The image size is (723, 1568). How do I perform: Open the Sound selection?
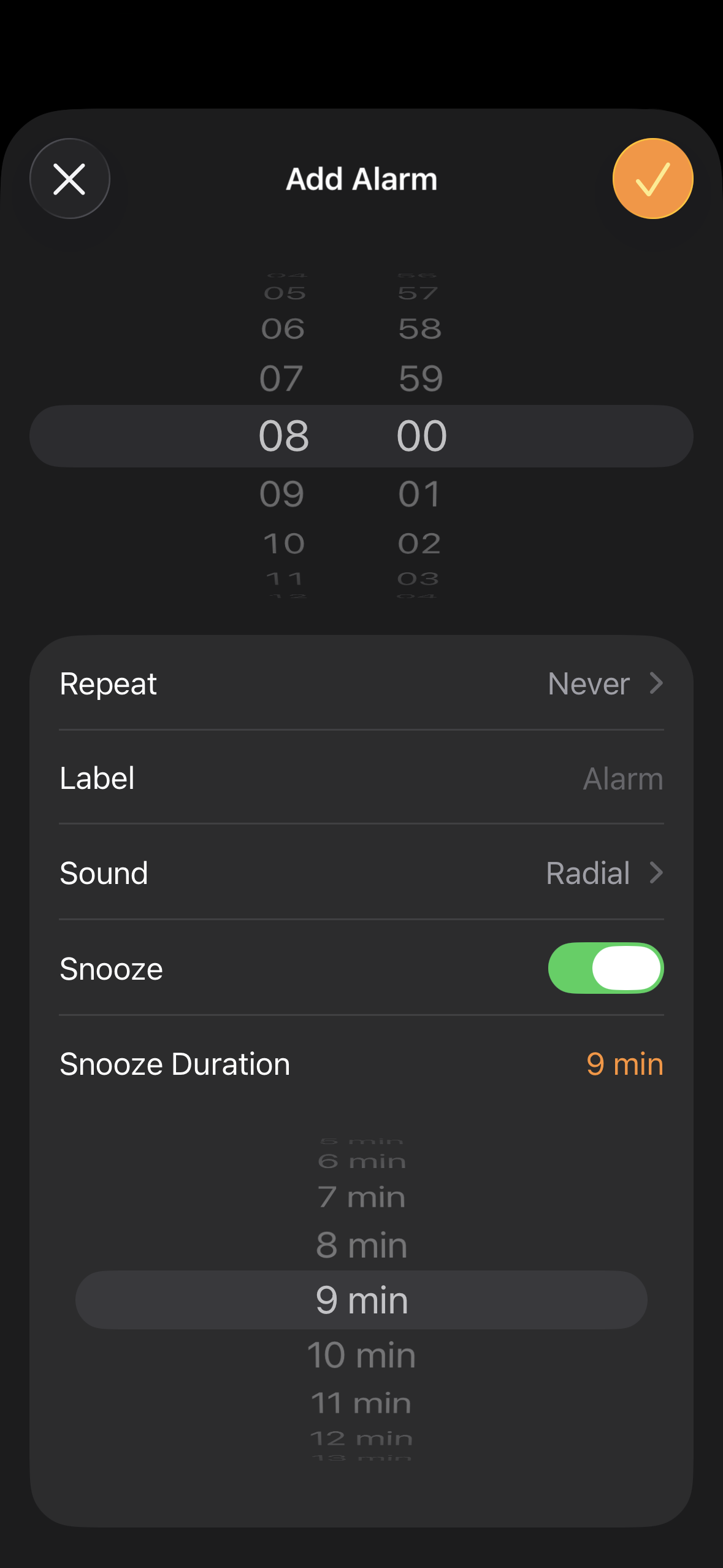[x=361, y=872]
